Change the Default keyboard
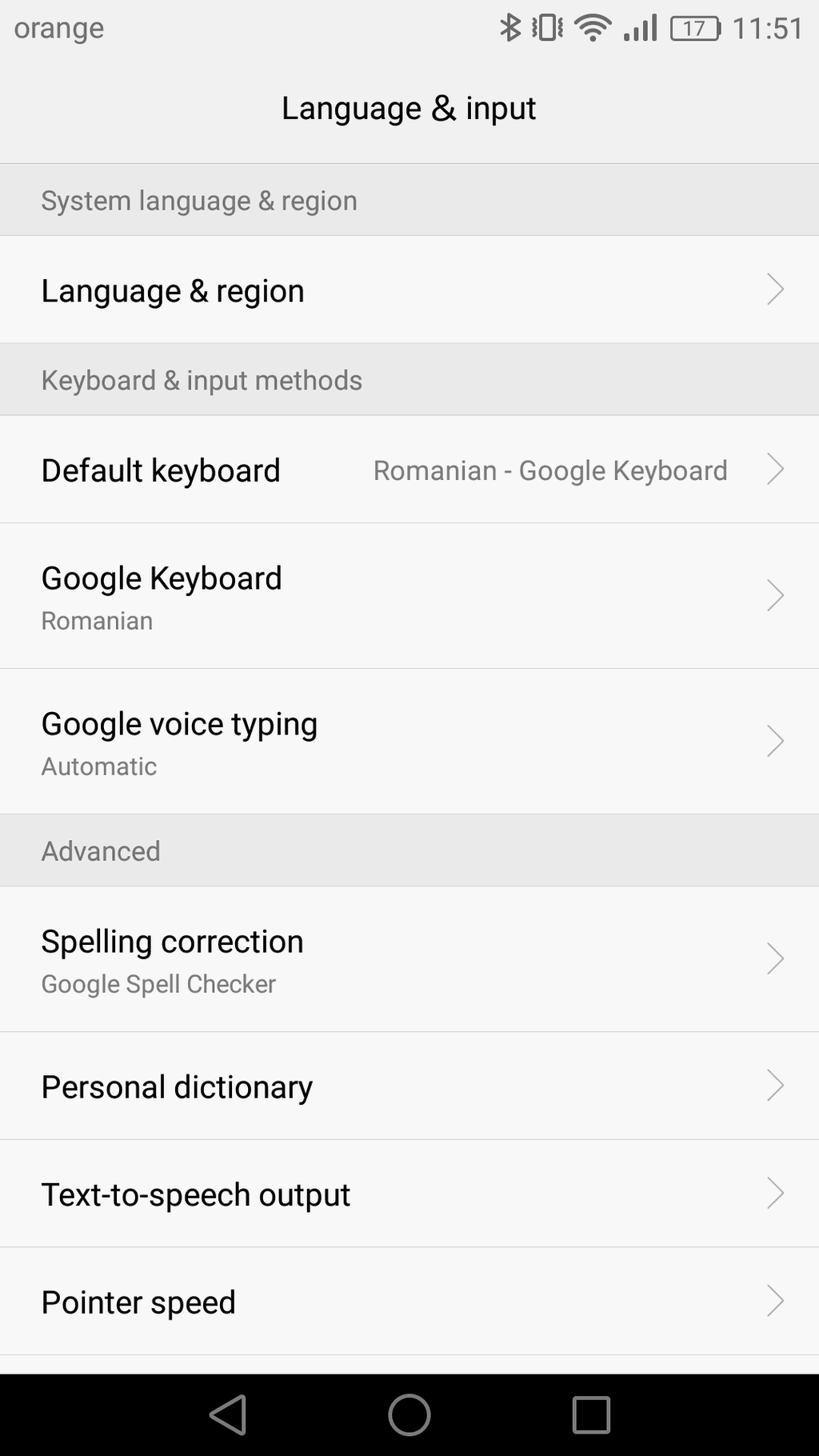Image resolution: width=819 pixels, height=1456 pixels. pos(409,470)
